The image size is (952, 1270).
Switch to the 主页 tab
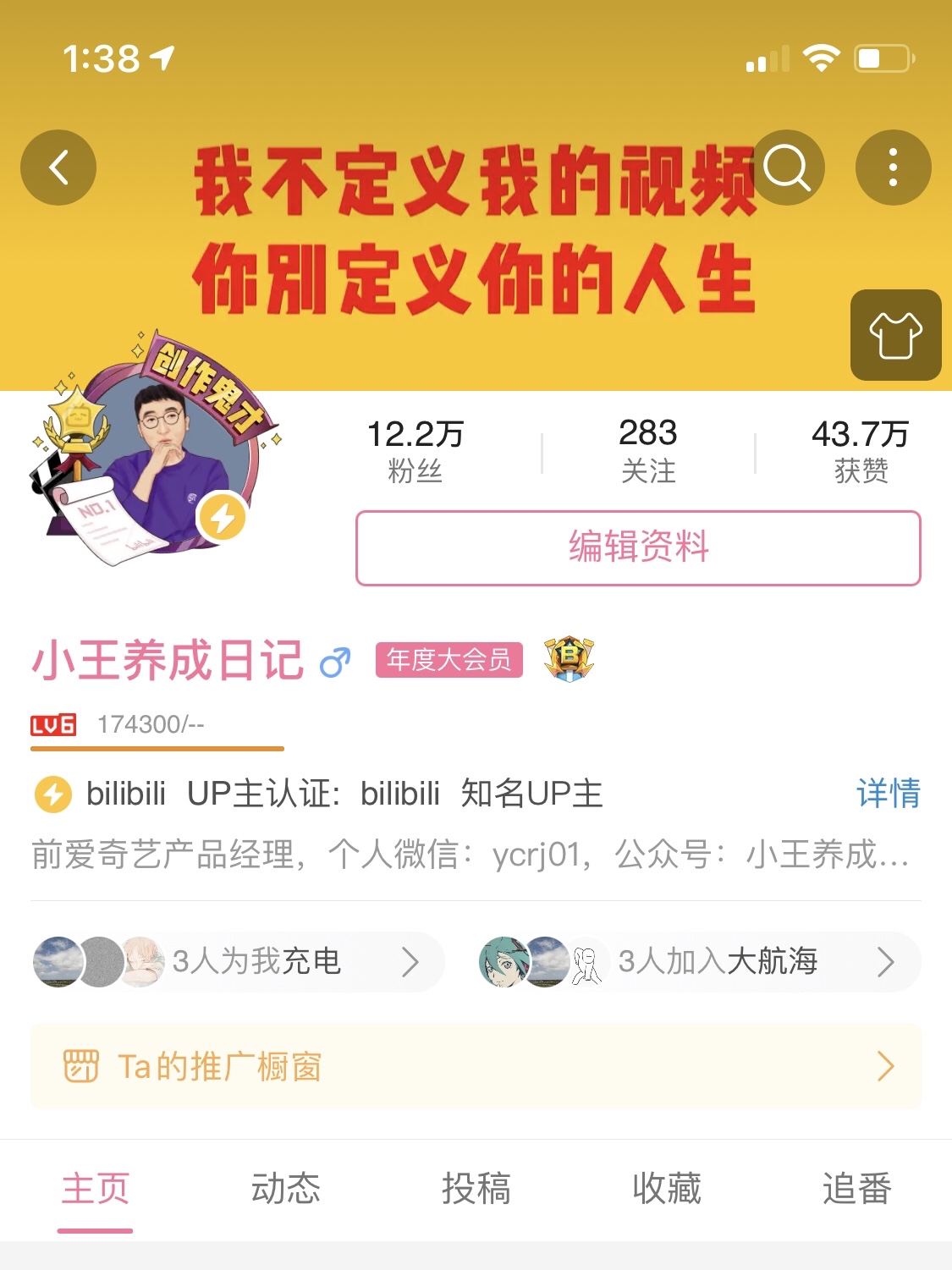(95, 1189)
